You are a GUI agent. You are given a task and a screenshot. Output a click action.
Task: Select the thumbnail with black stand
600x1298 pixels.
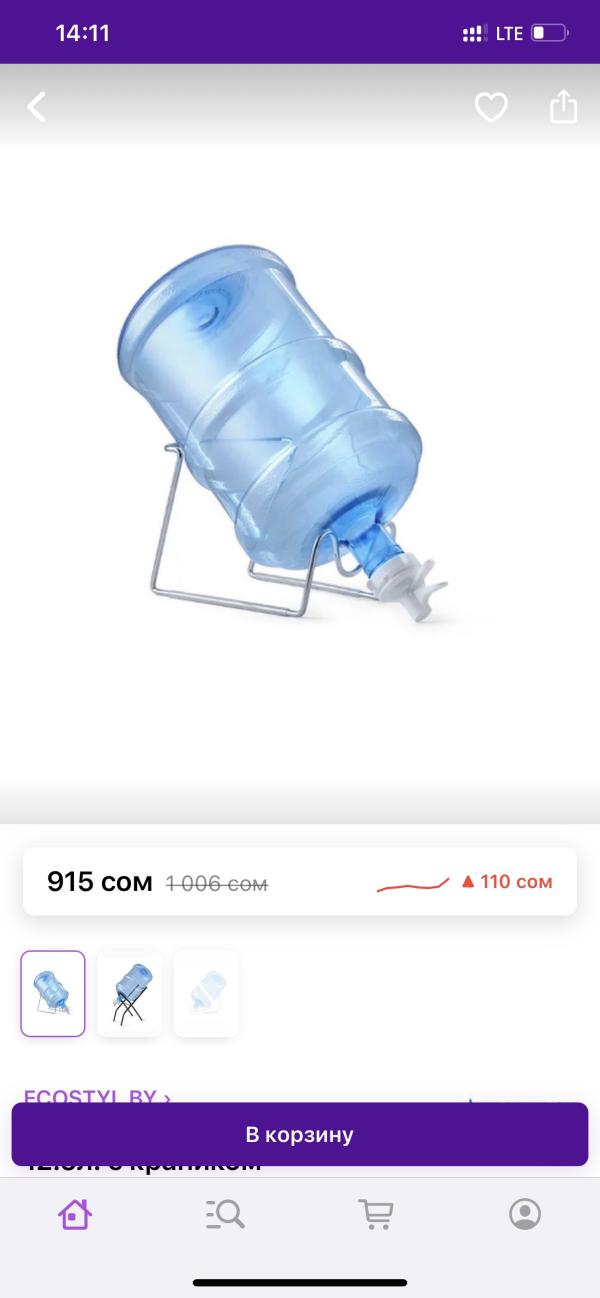coord(130,993)
